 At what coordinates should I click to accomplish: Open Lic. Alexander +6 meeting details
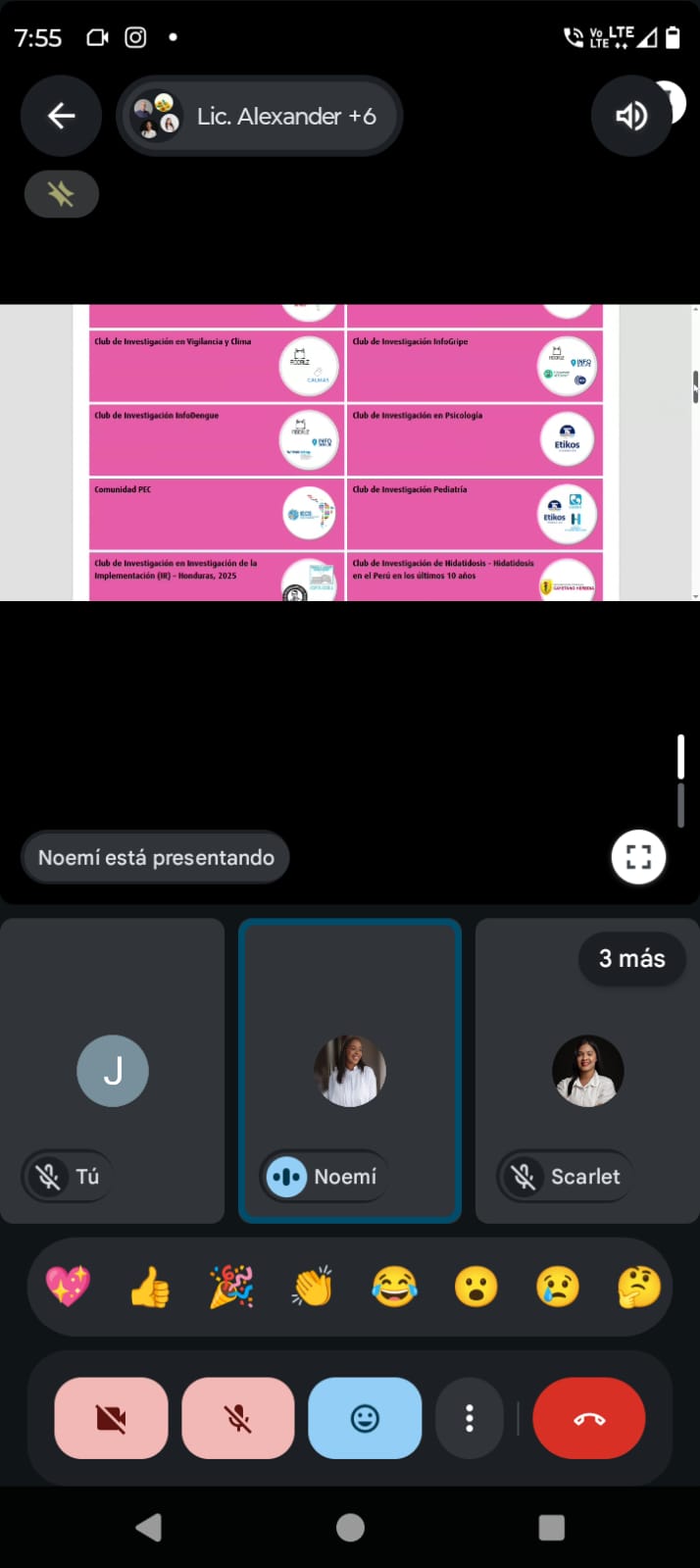click(261, 116)
